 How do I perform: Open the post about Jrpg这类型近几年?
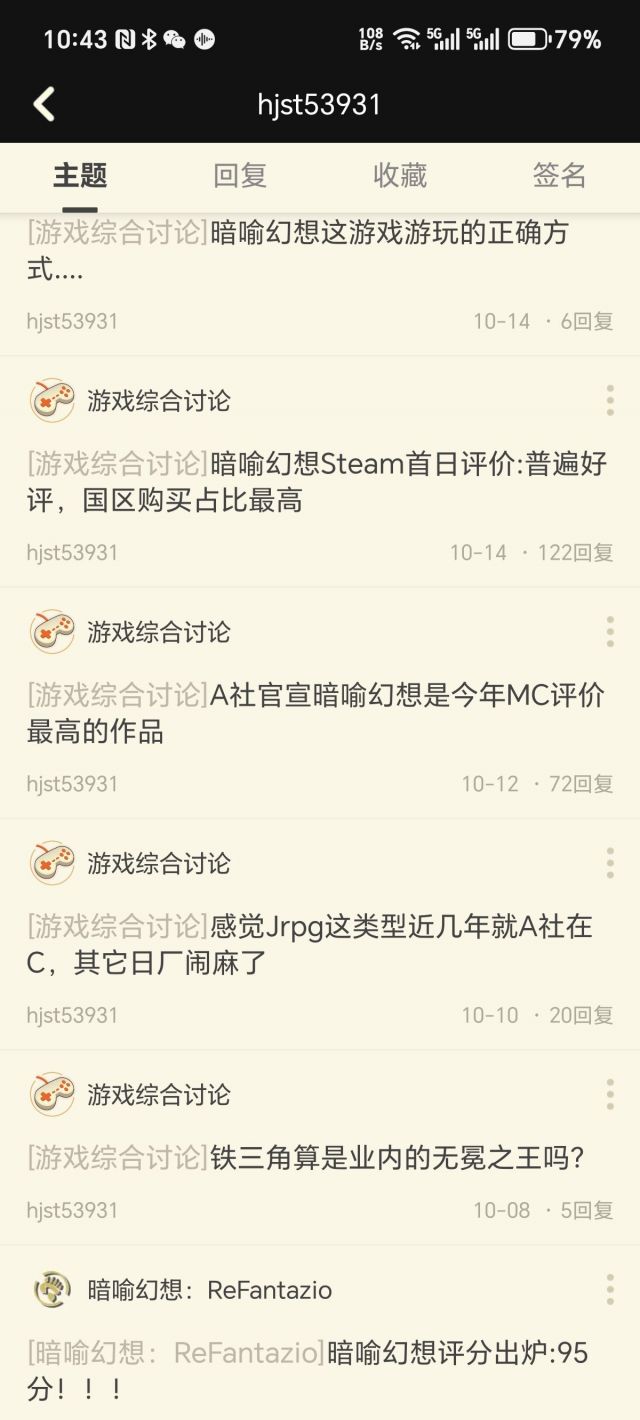pos(310,944)
